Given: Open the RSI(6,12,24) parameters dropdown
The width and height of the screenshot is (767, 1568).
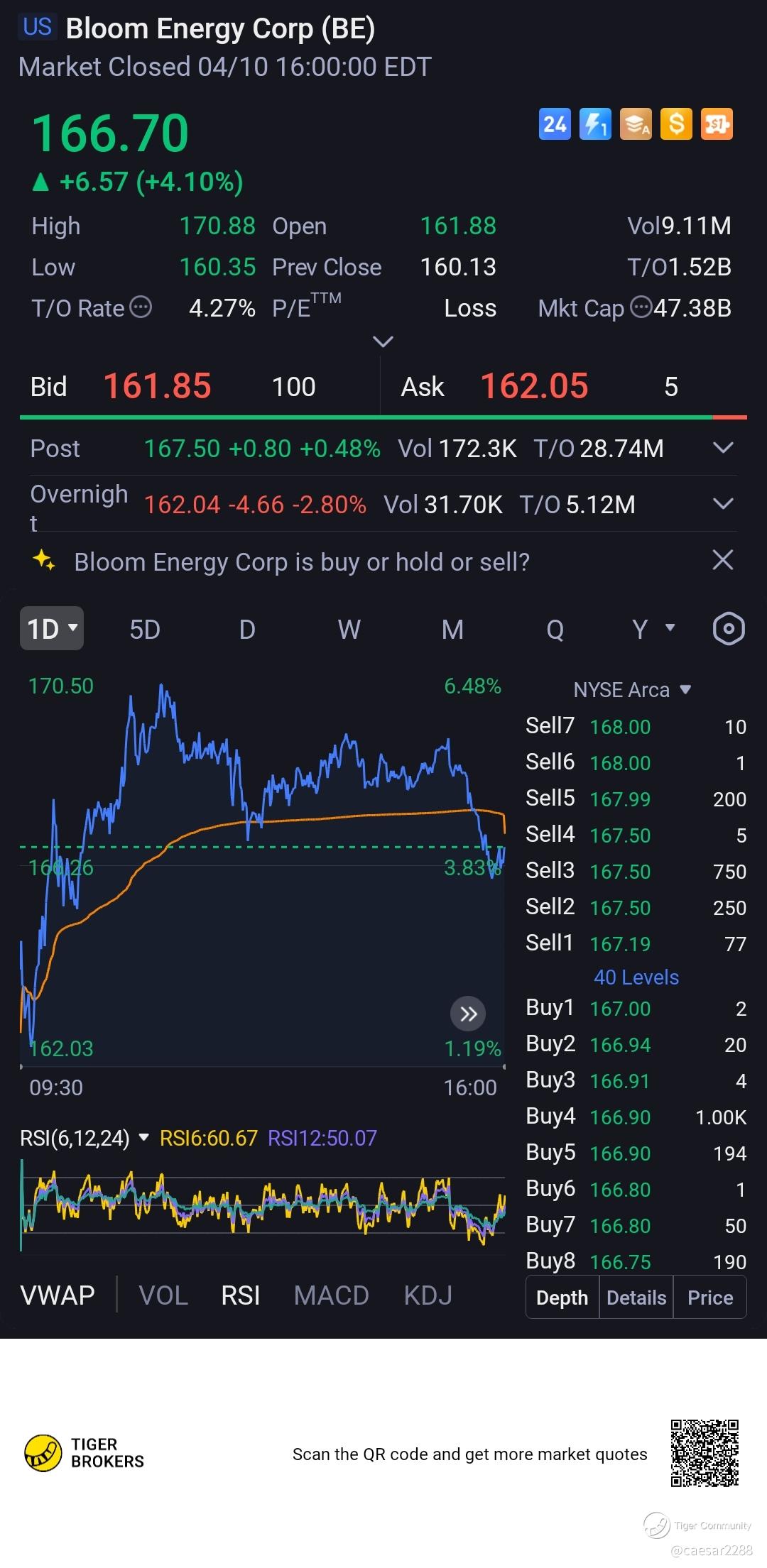Looking at the screenshot, I should [x=85, y=1139].
